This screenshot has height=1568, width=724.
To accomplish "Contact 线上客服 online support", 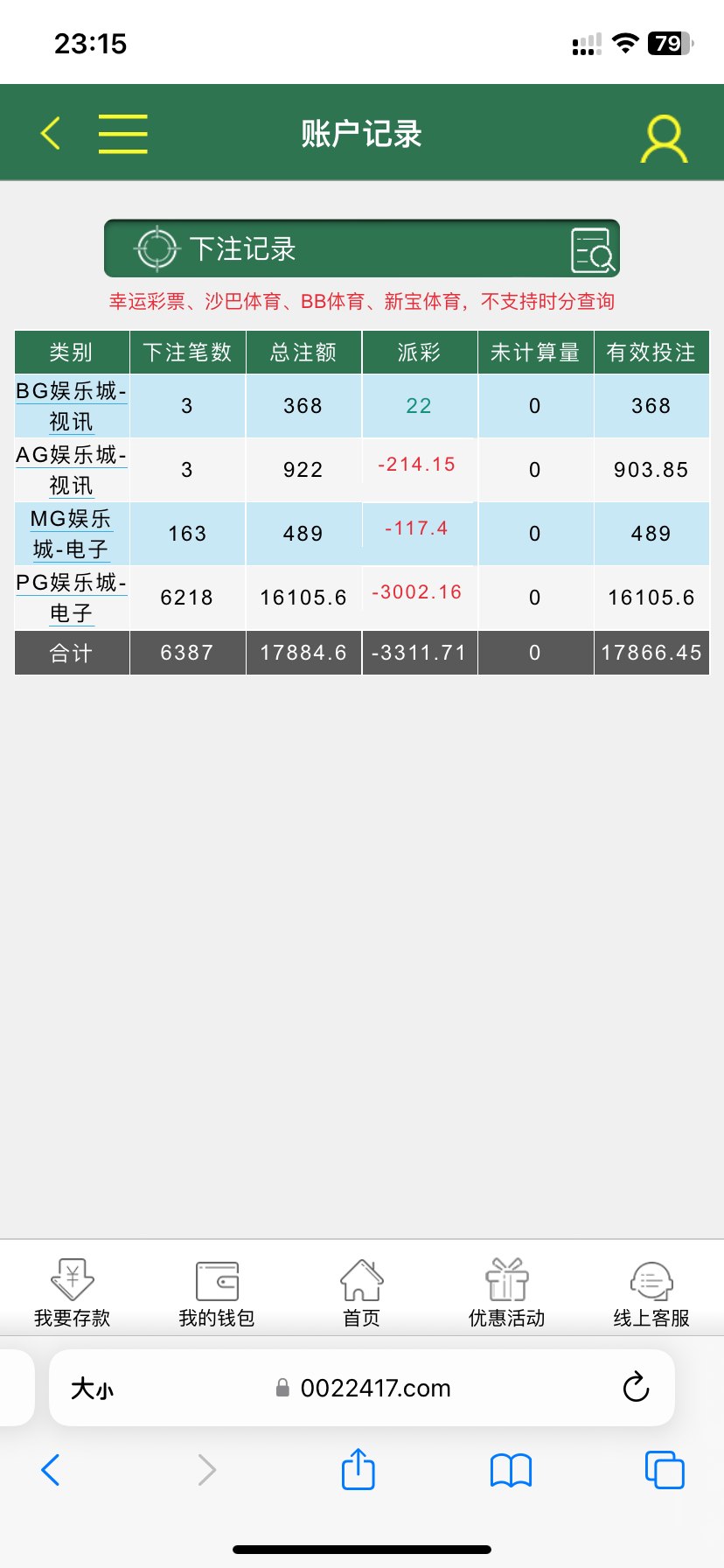I will 651,1292.
